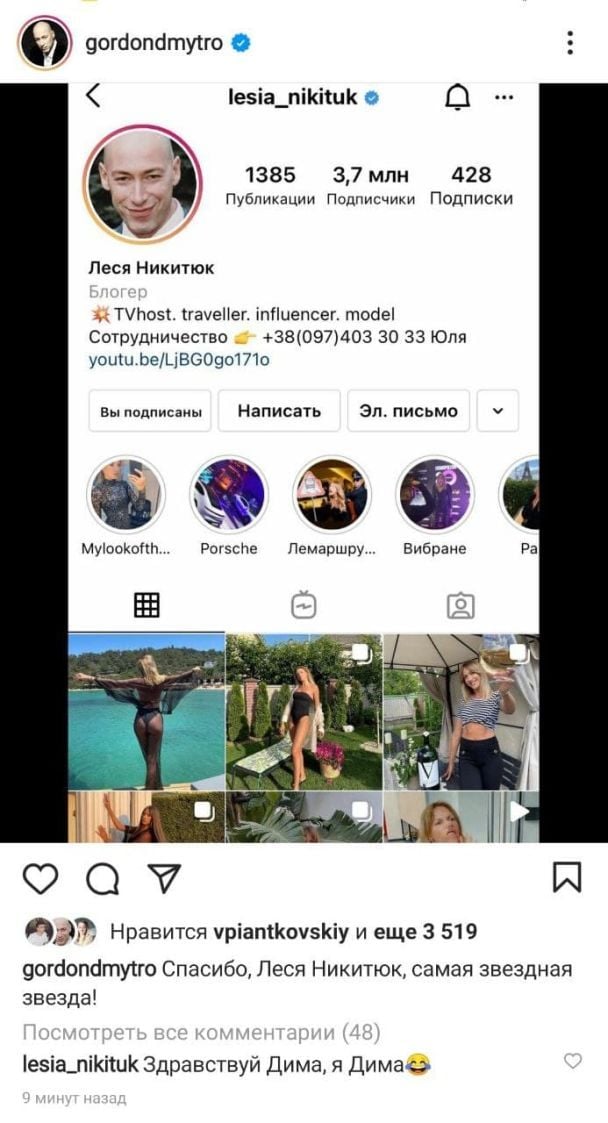
Task: Like gordondmytro's post with the heart
Action: click(x=40, y=878)
